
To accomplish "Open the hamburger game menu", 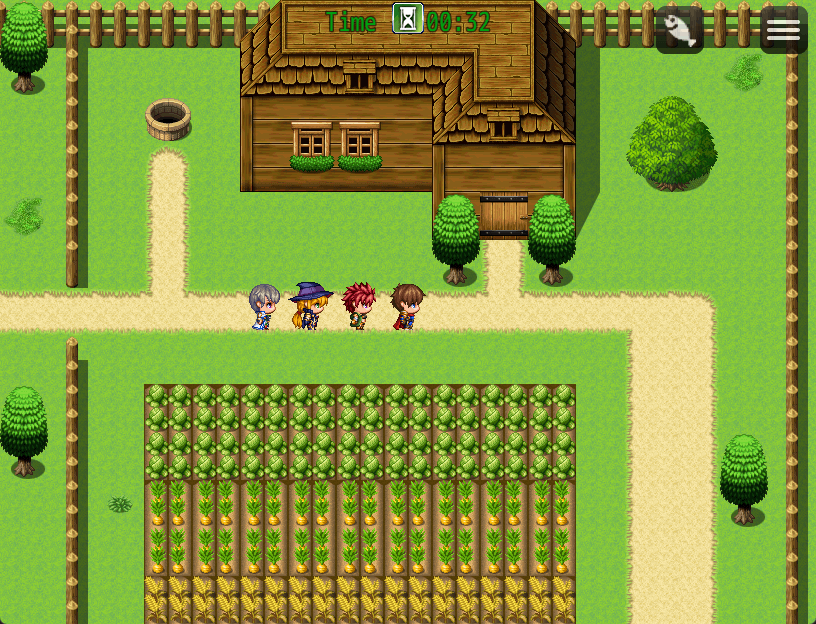I will pyautogui.click(x=783, y=30).
